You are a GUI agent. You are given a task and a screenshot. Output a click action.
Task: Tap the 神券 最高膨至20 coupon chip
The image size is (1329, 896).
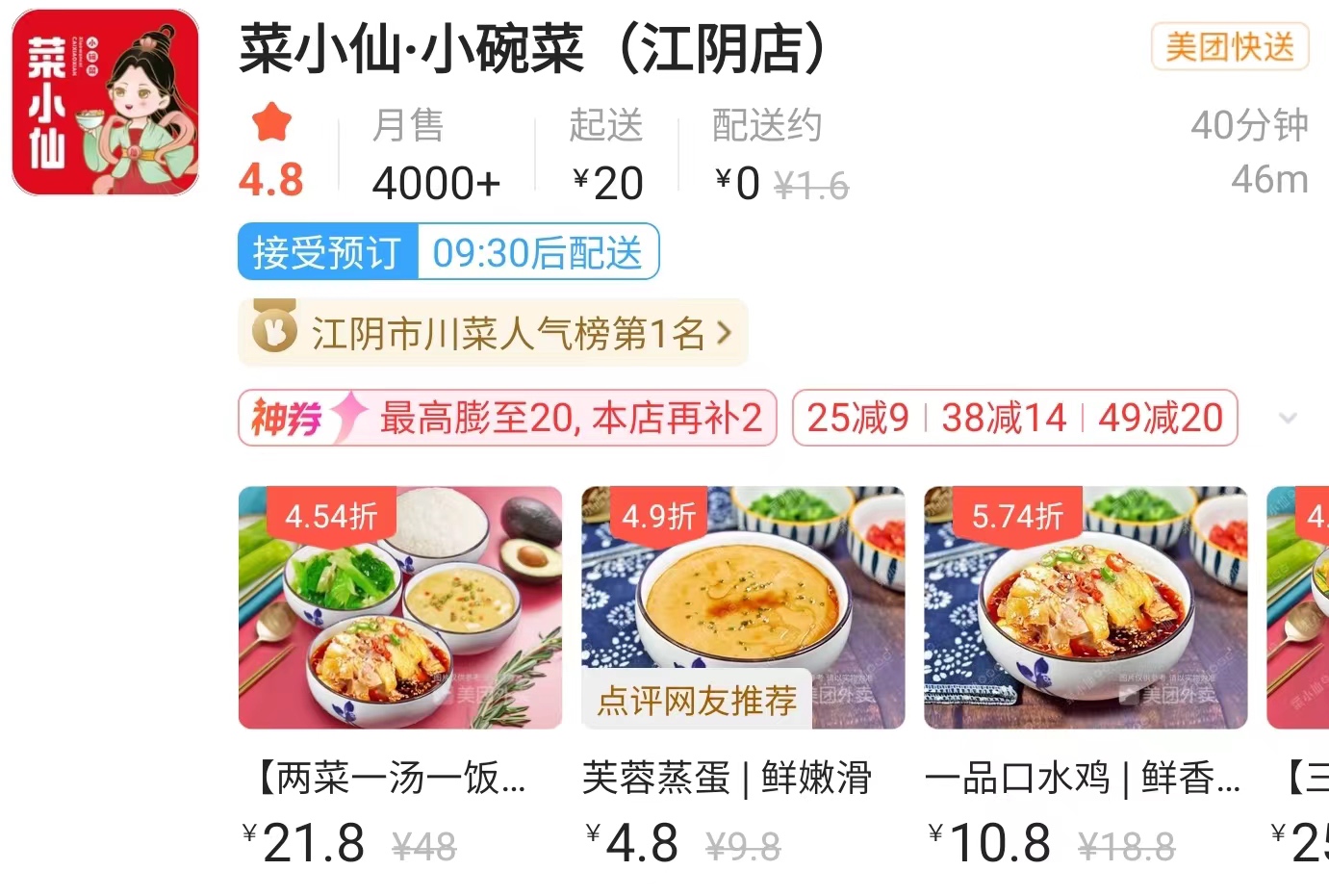click(x=507, y=418)
